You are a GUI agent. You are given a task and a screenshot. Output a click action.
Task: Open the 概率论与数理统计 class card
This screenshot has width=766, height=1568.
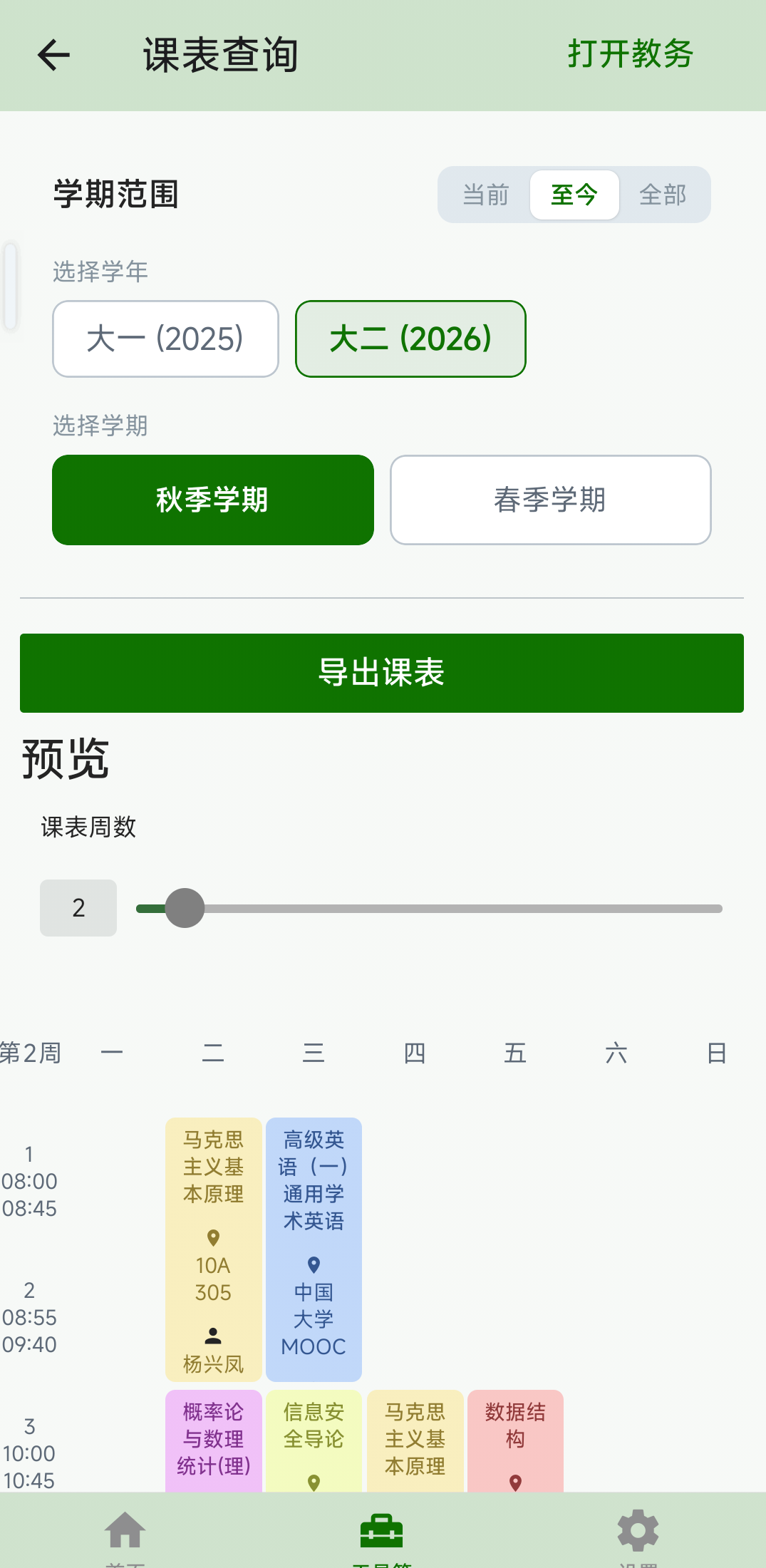pos(213,1440)
